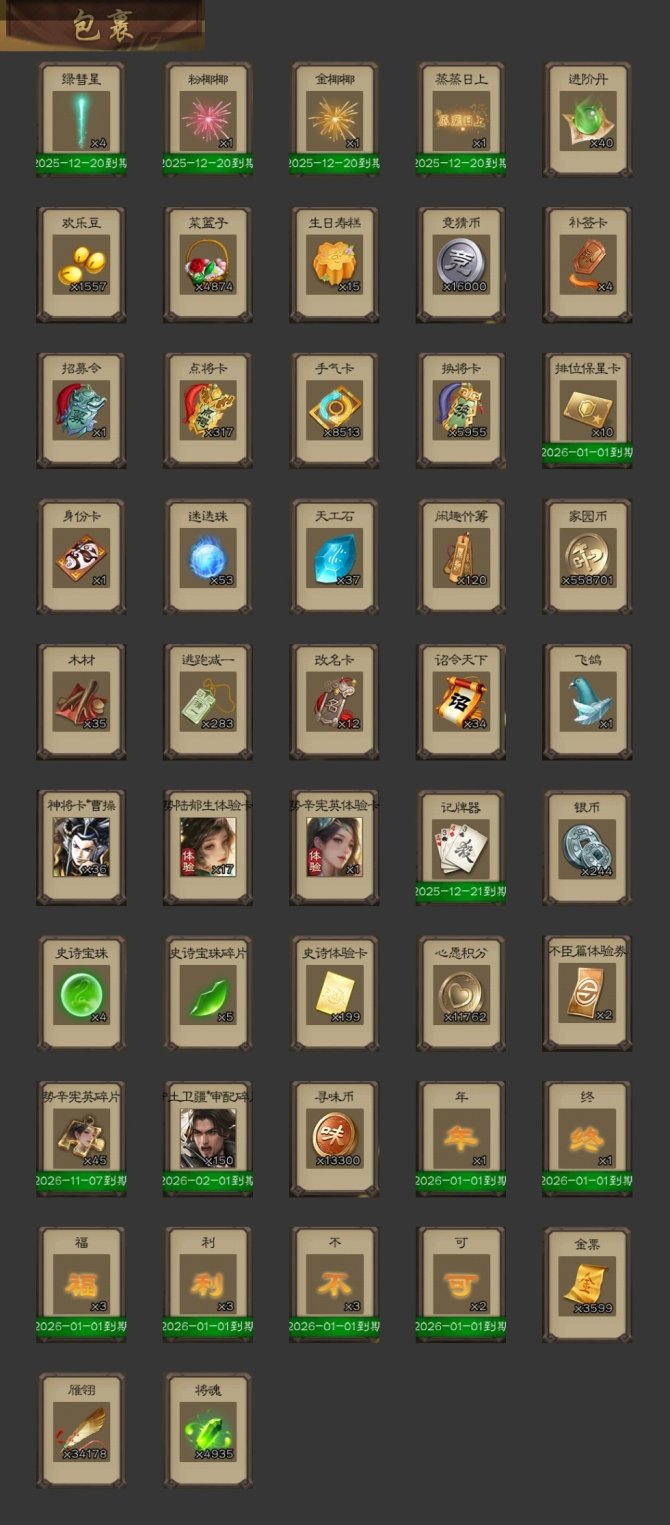Image resolution: width=670 pixels, height=1525 pixels.
Task: Open the 菜篮子 item
Action: [x=208, y=265]
